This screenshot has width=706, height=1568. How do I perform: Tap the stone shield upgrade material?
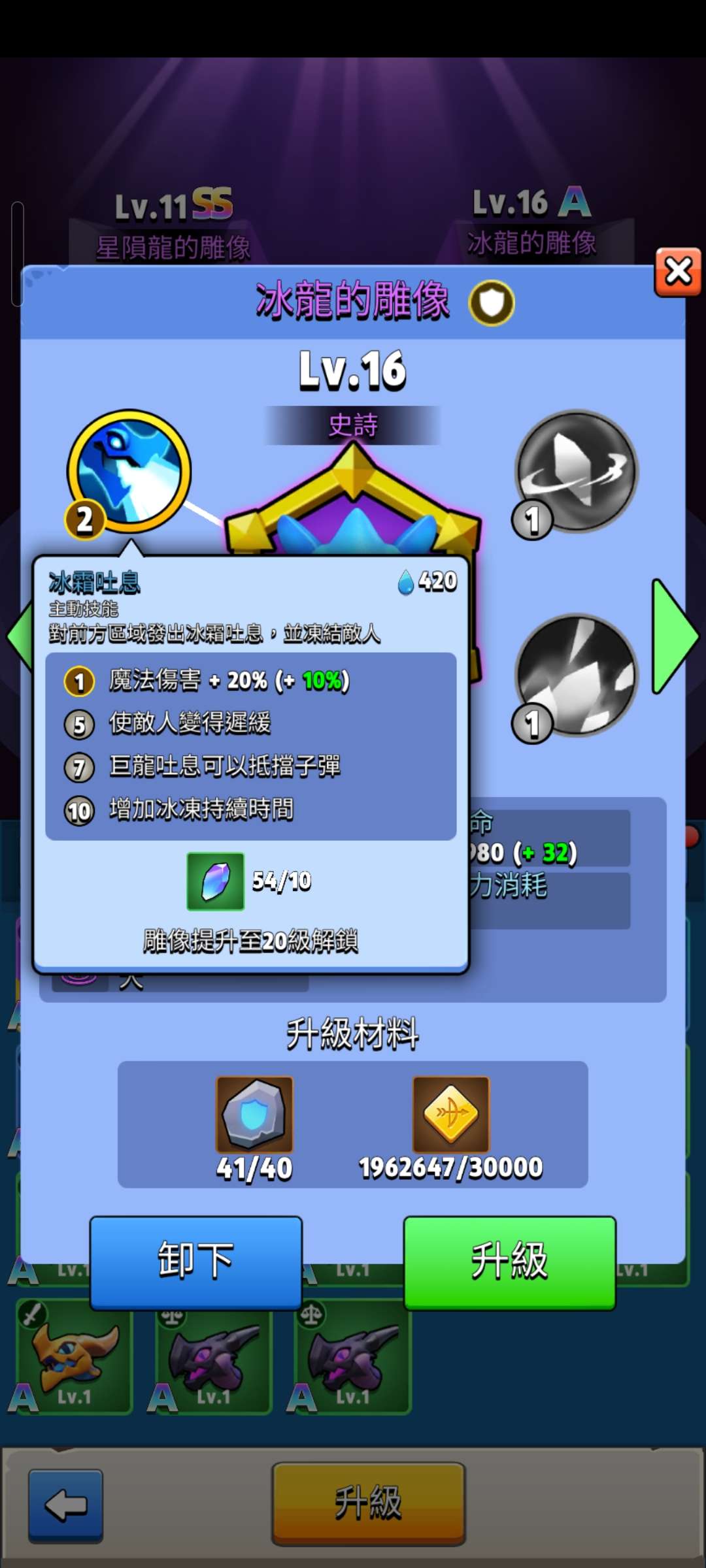pos(255,1115)
